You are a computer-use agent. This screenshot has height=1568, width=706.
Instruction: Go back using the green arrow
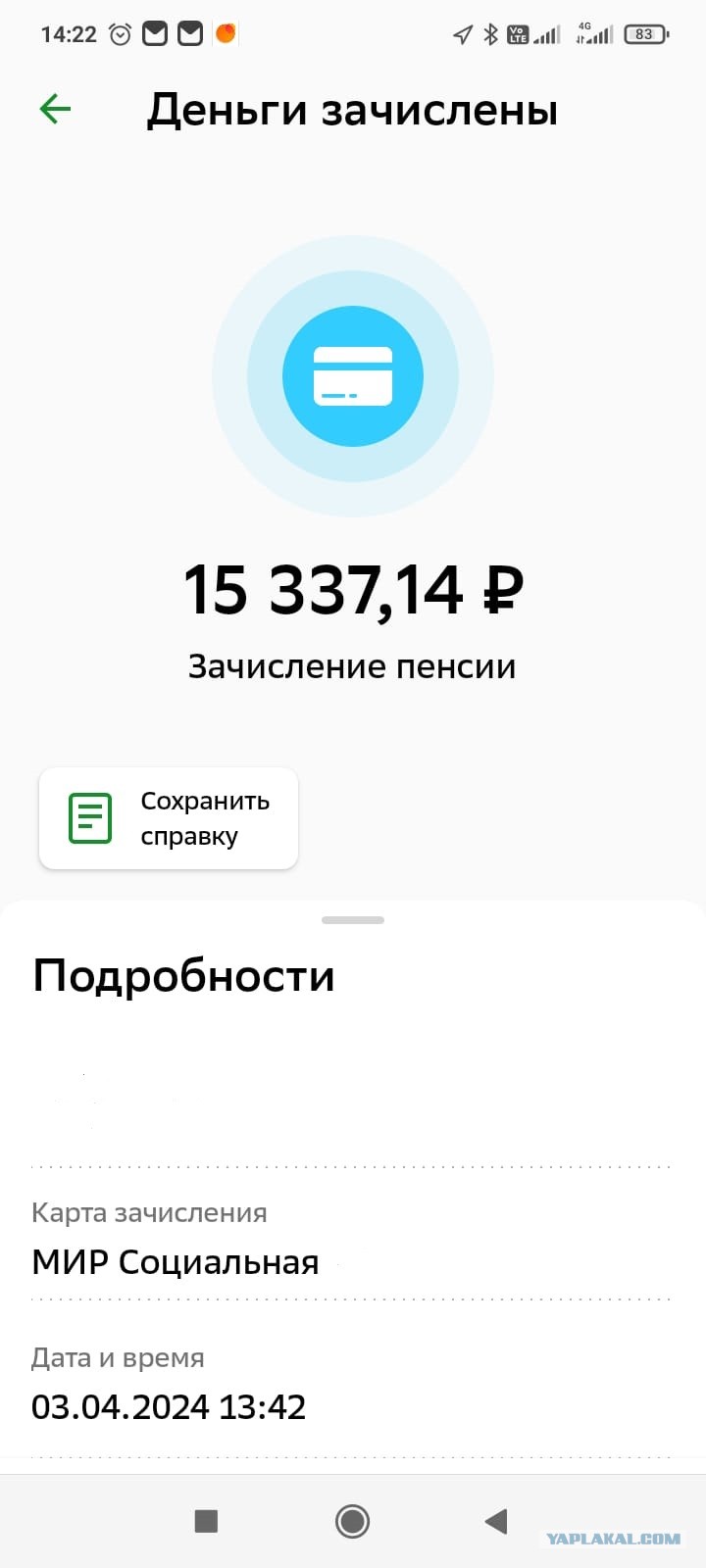tap(56, 109)
